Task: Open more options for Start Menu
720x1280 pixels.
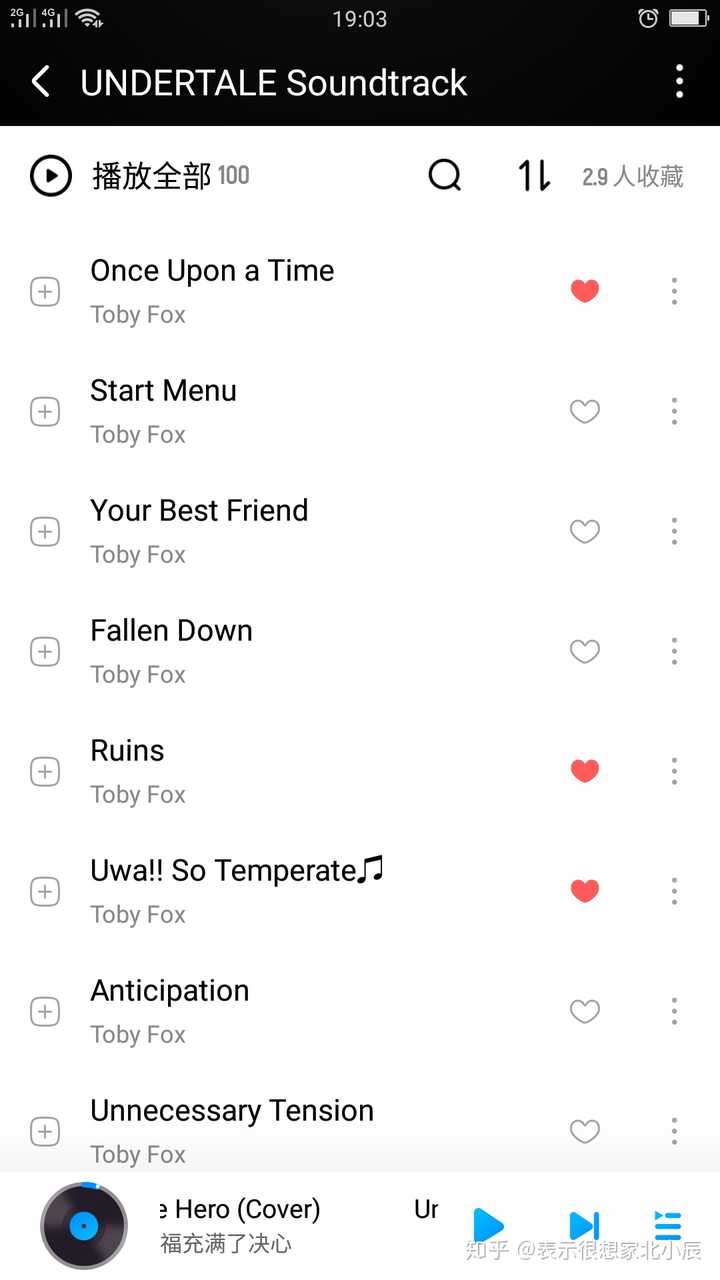Action: pos(674,411)
